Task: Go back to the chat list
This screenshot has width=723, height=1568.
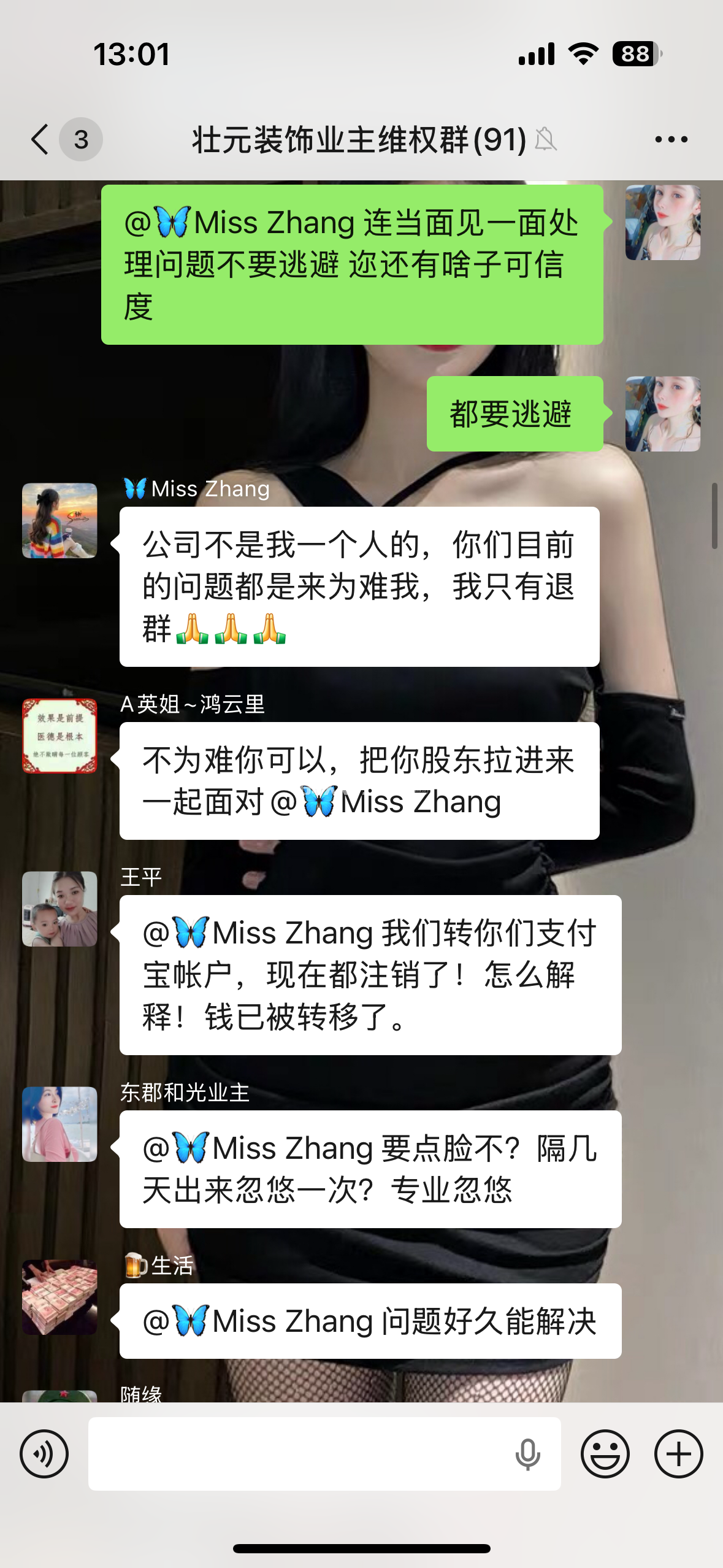Action: [x=40, y=139]
